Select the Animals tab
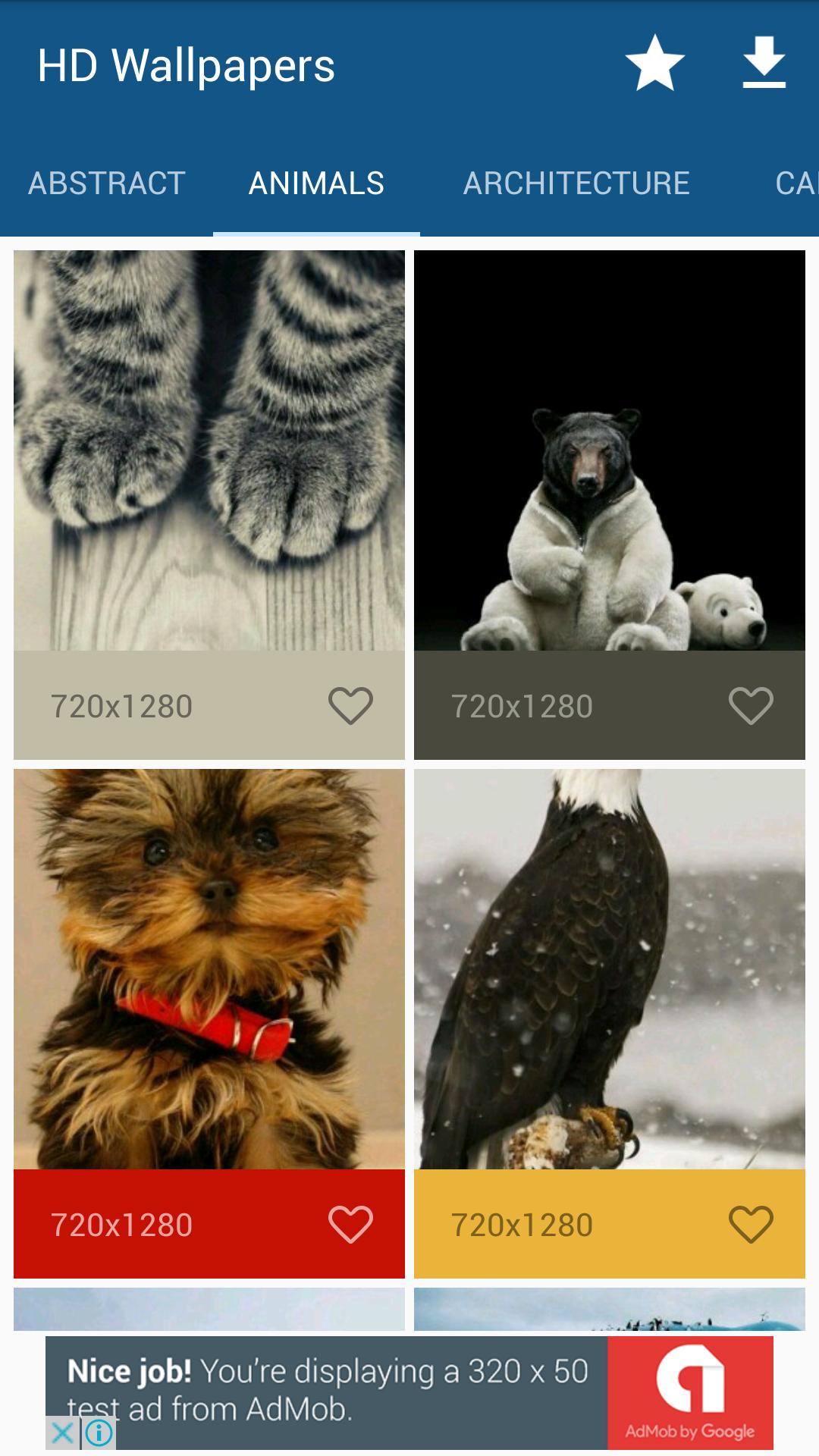 click(x=316, y=184)
